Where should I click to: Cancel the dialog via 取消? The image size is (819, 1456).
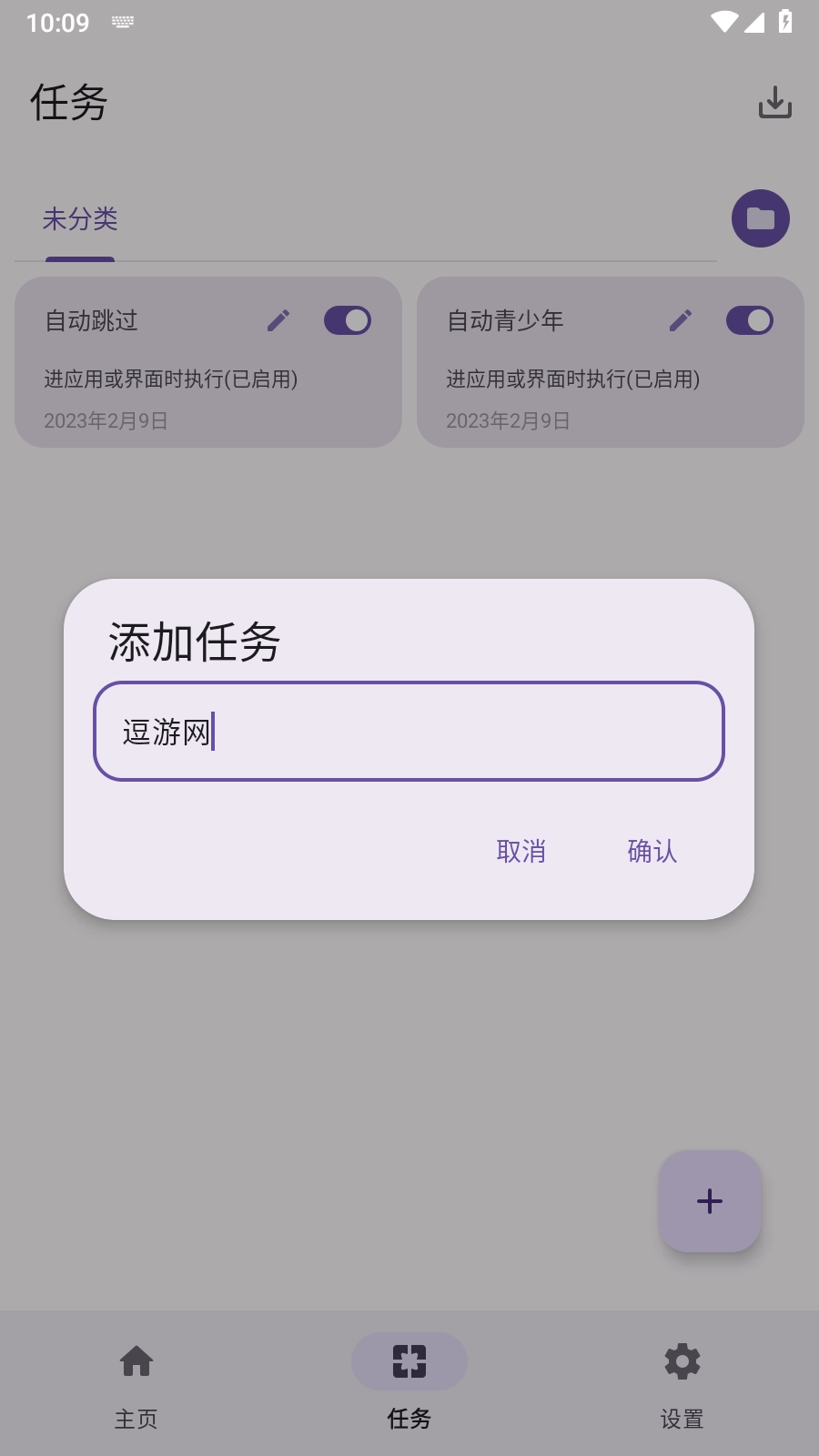pos(521,851)
